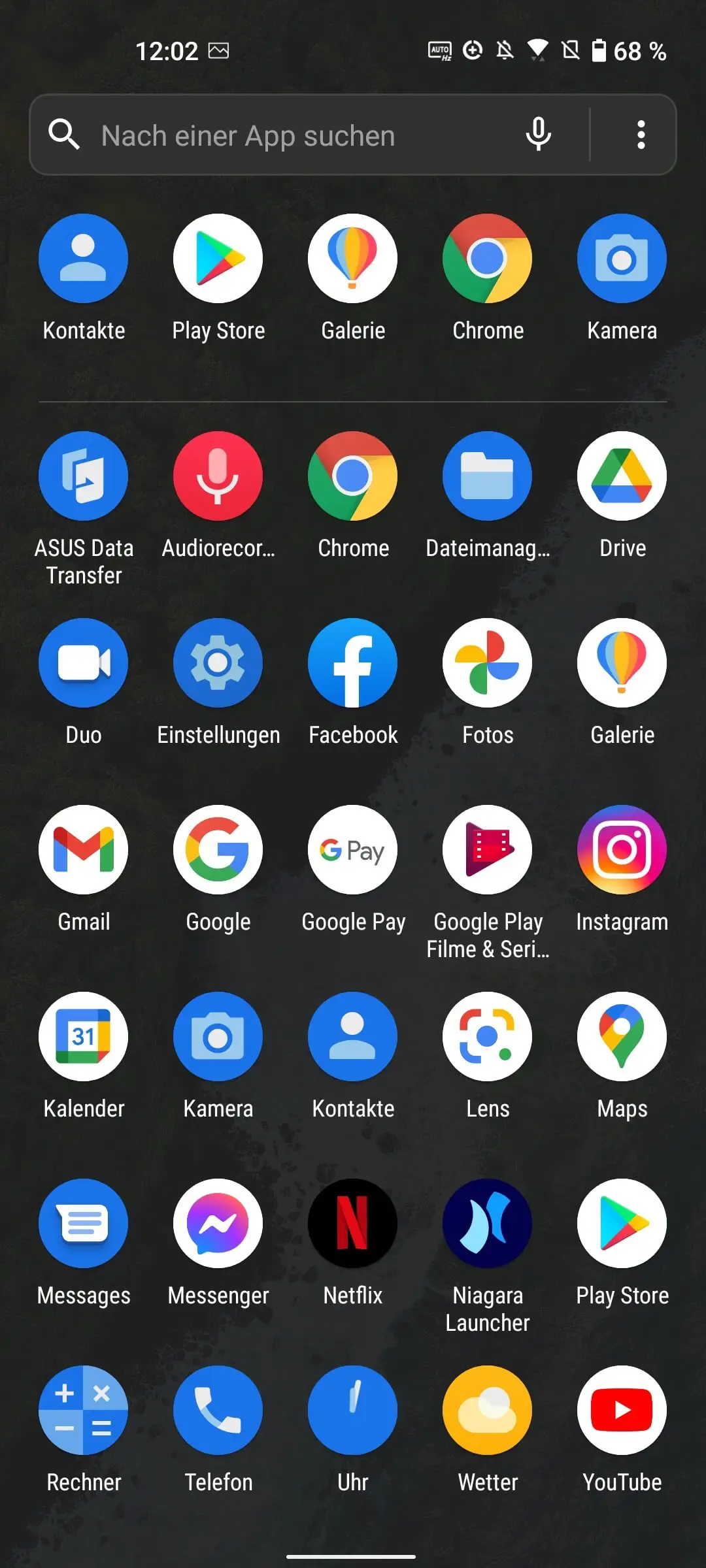
Task: Launch Google Pay
Action: [x=353, y=850]
